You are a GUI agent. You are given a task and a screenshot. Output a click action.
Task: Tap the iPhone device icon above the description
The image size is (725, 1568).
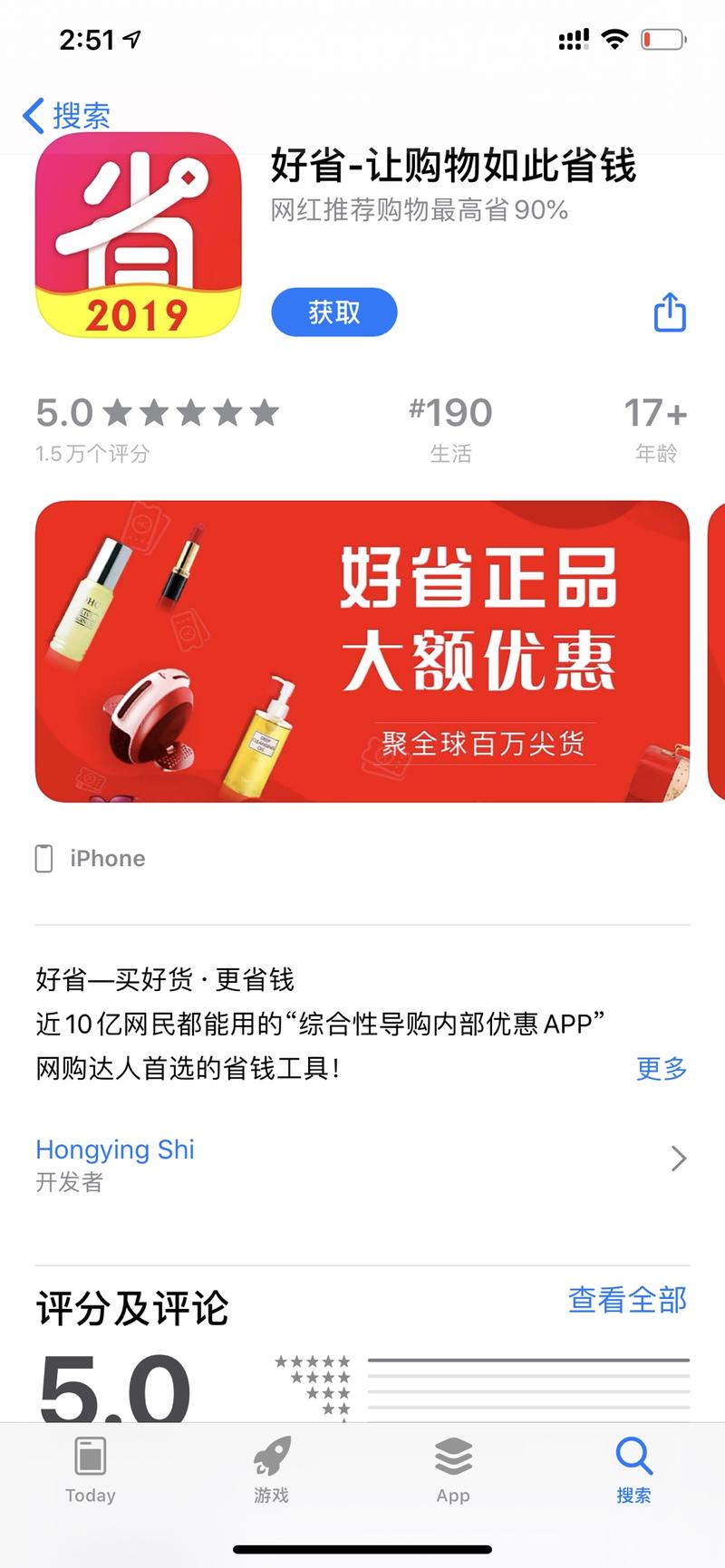pos(43,858)
